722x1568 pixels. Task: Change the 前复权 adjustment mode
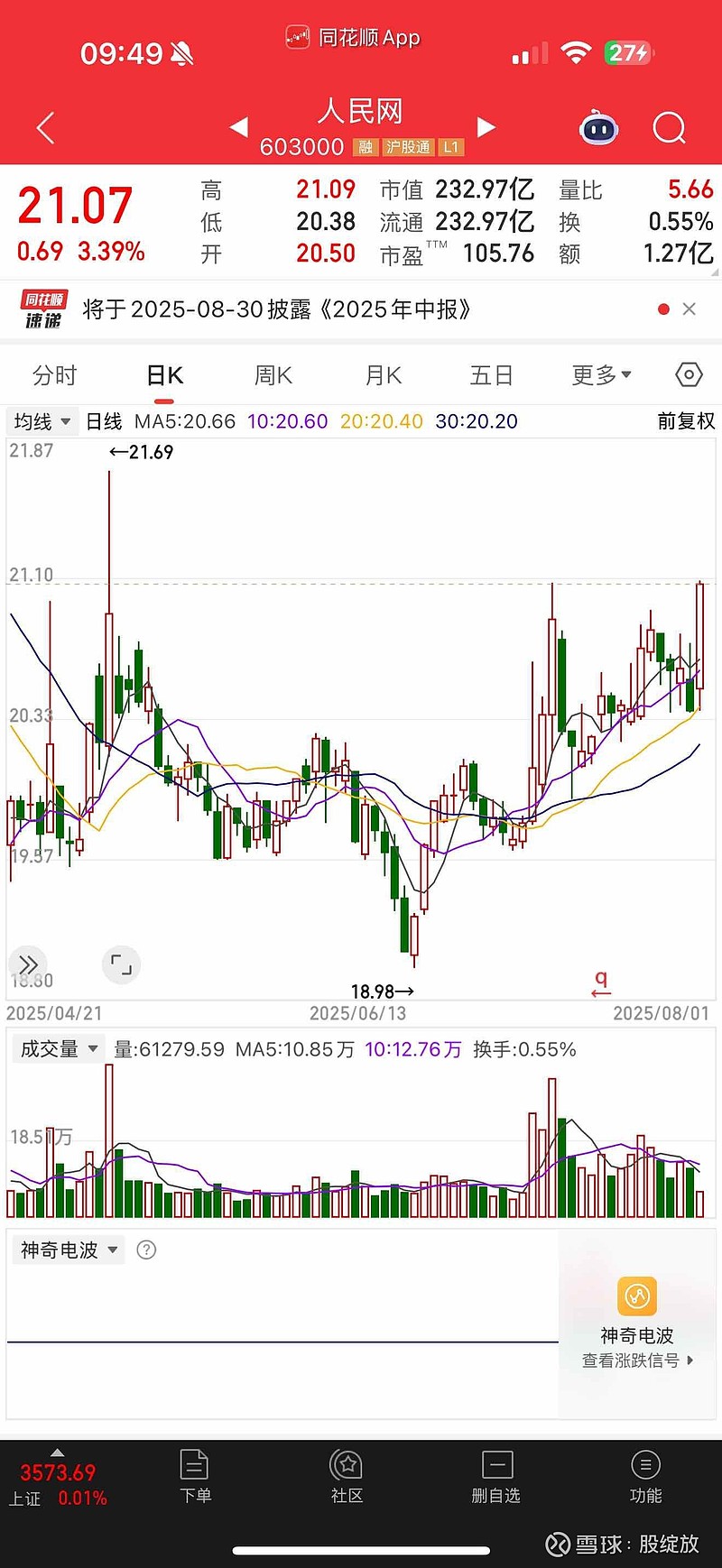coord(686,421)
